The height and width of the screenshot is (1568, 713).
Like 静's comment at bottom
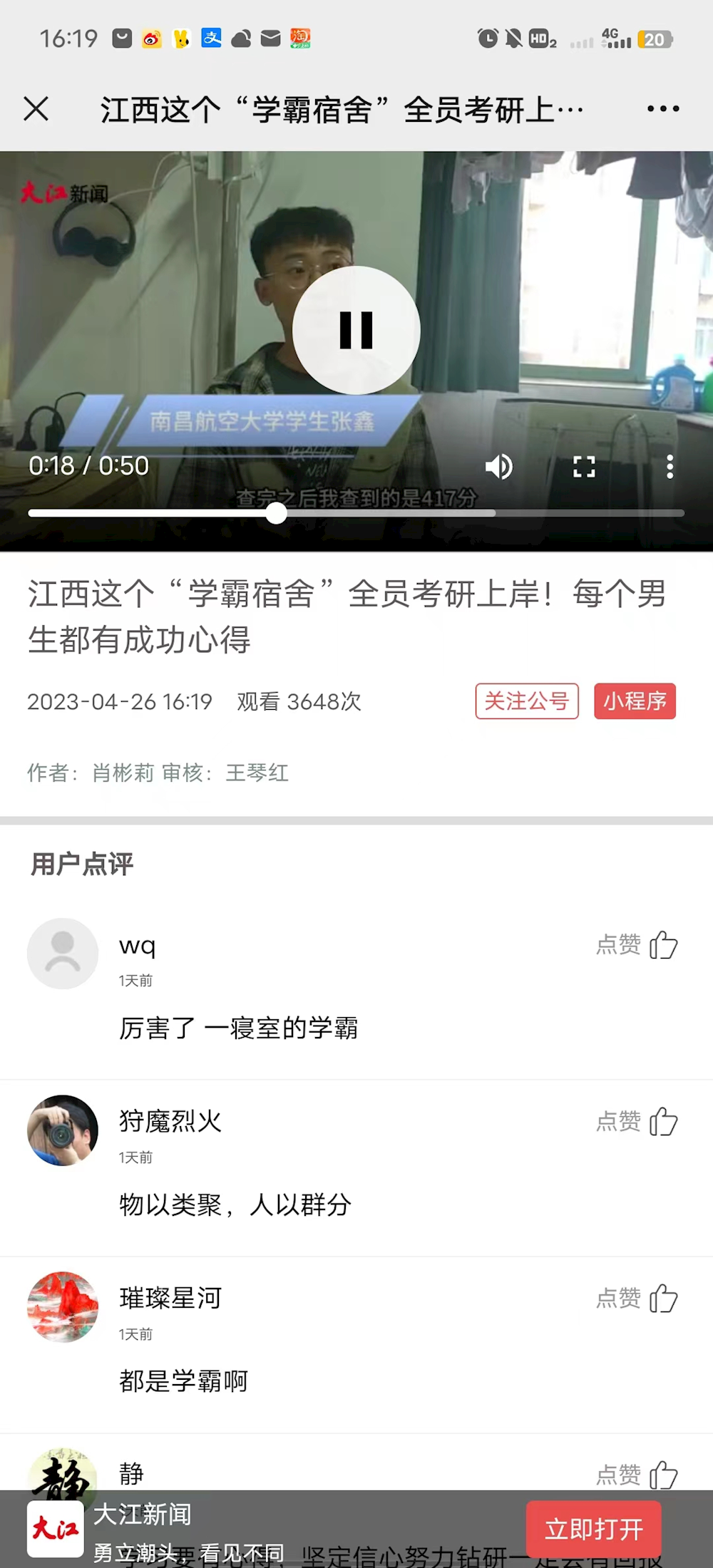[665, 1475]
